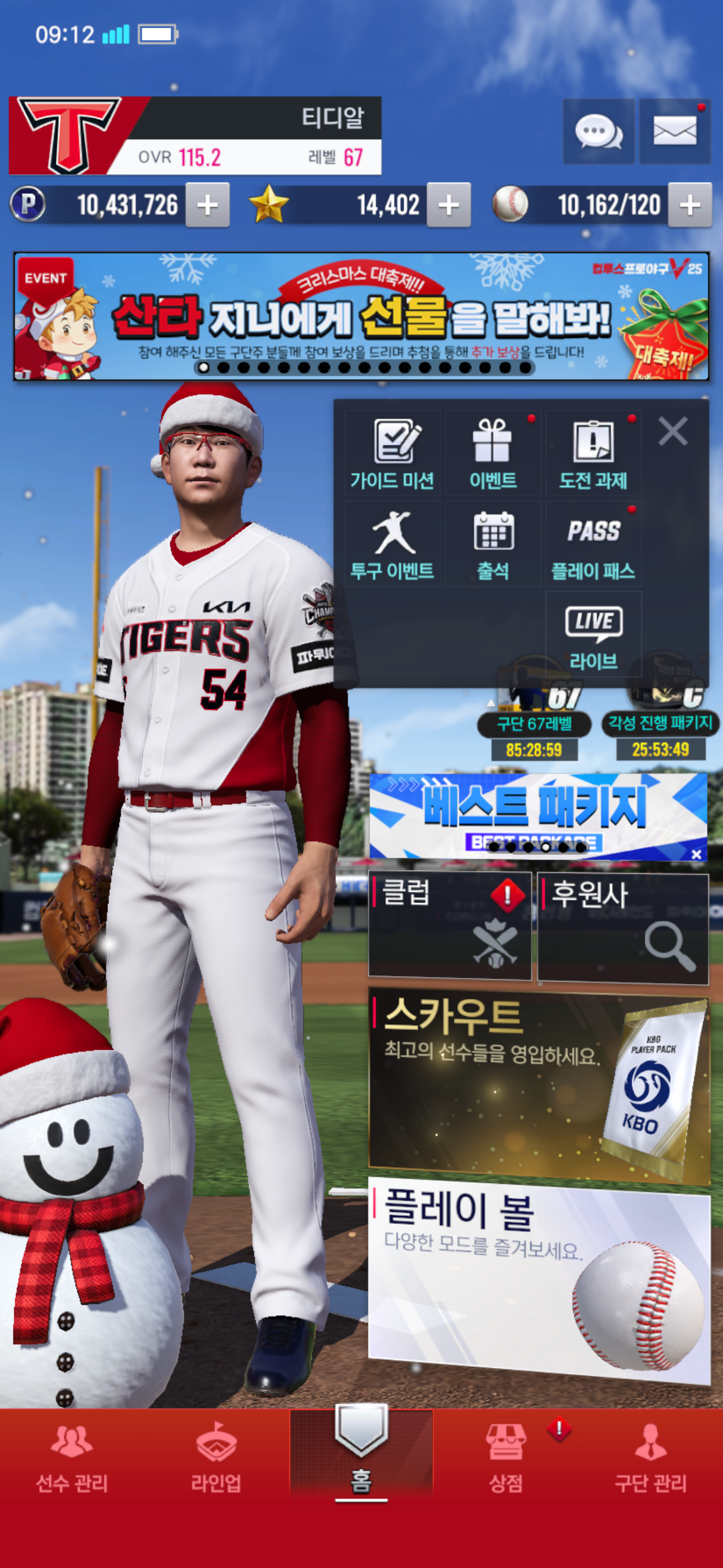Open 투구 이벤트 pitching event

(x=392, y=545)
